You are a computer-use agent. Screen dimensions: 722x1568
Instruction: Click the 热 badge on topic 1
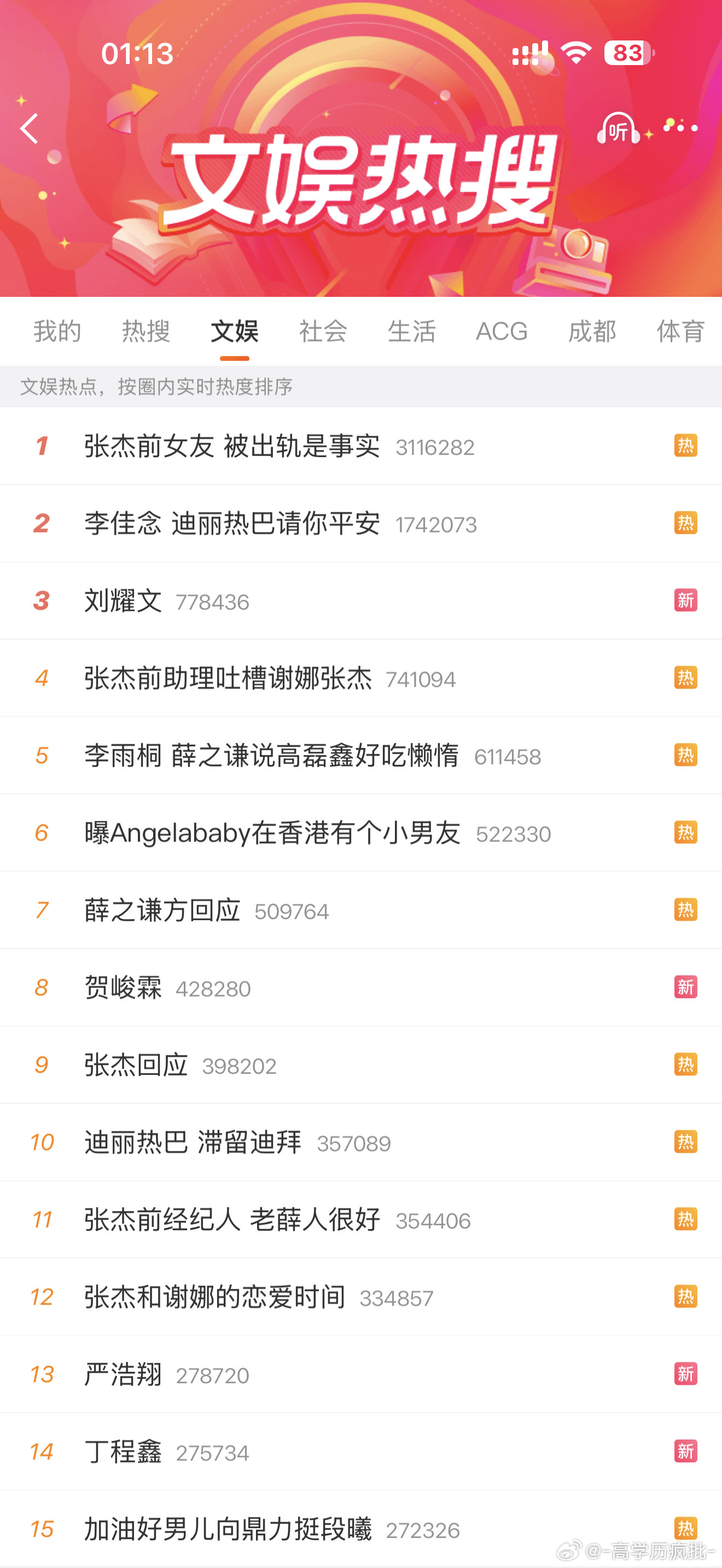685,446
